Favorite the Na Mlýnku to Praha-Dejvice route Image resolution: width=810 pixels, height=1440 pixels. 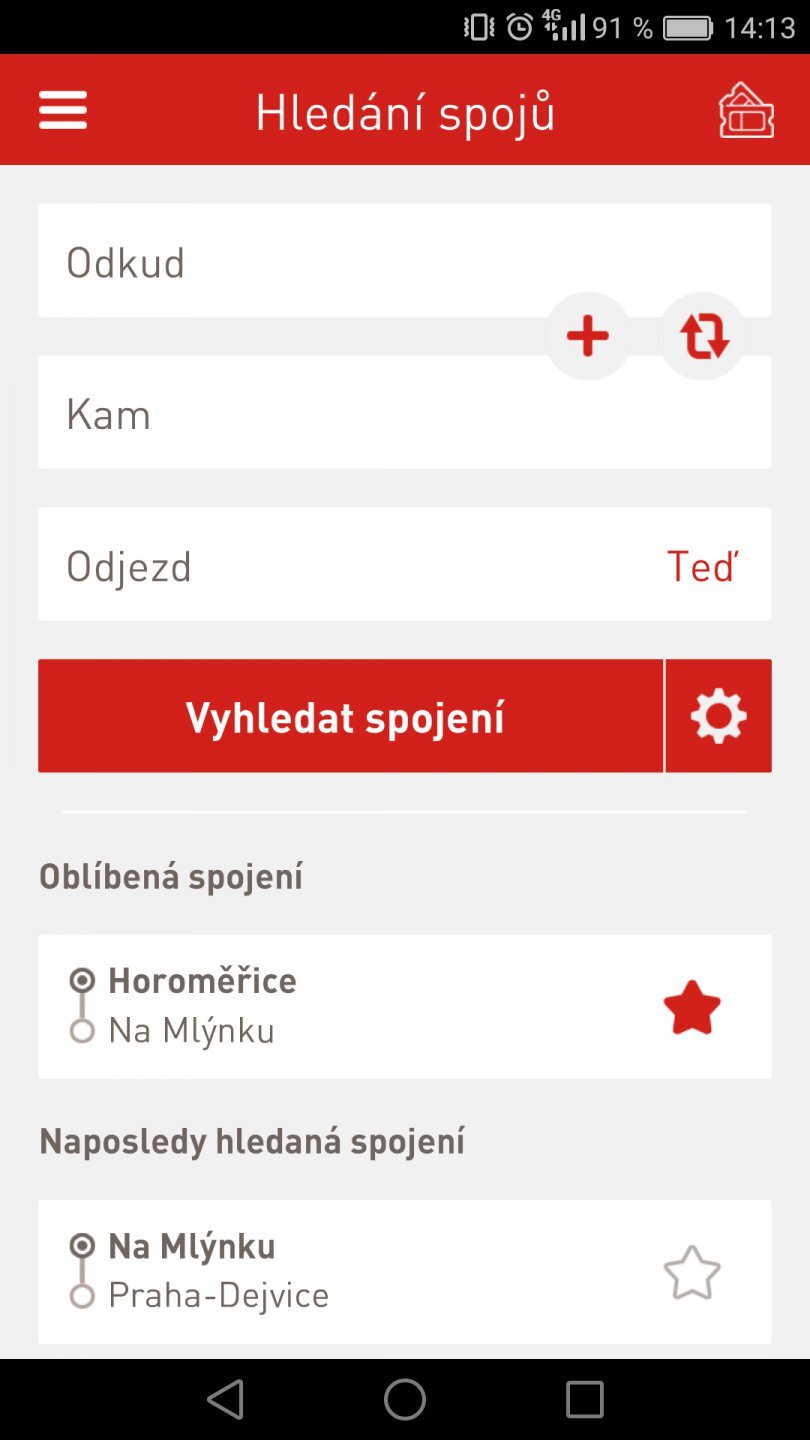[691, 1272]
